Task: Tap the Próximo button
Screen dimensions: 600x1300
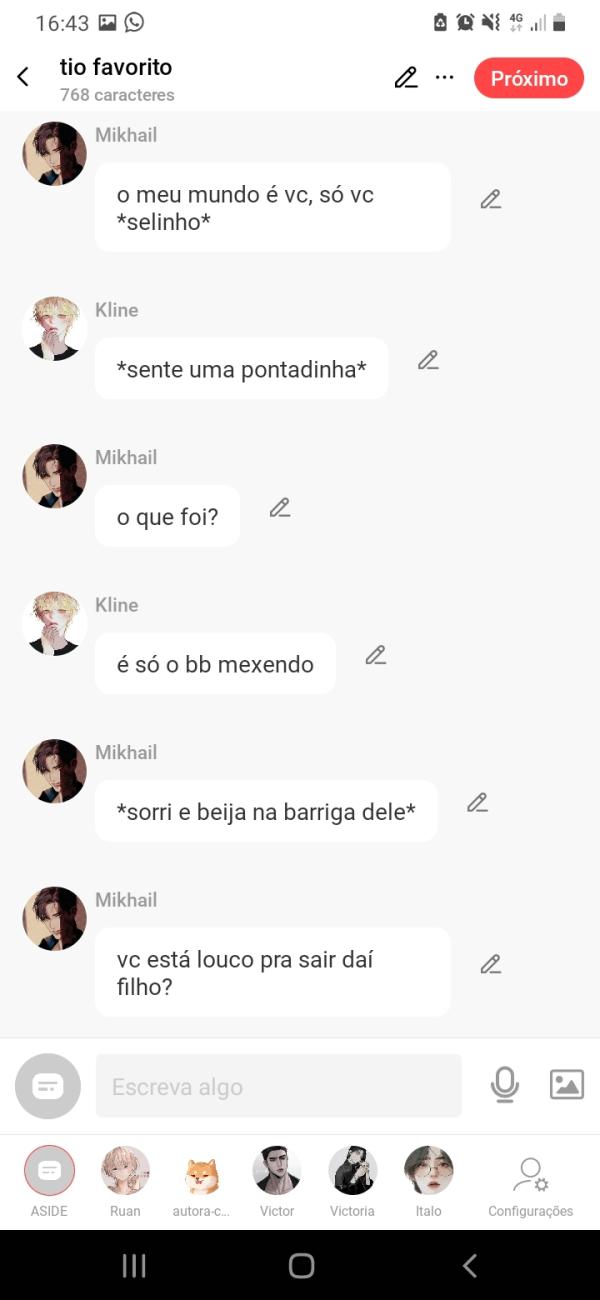Action: tap(529, 78)
